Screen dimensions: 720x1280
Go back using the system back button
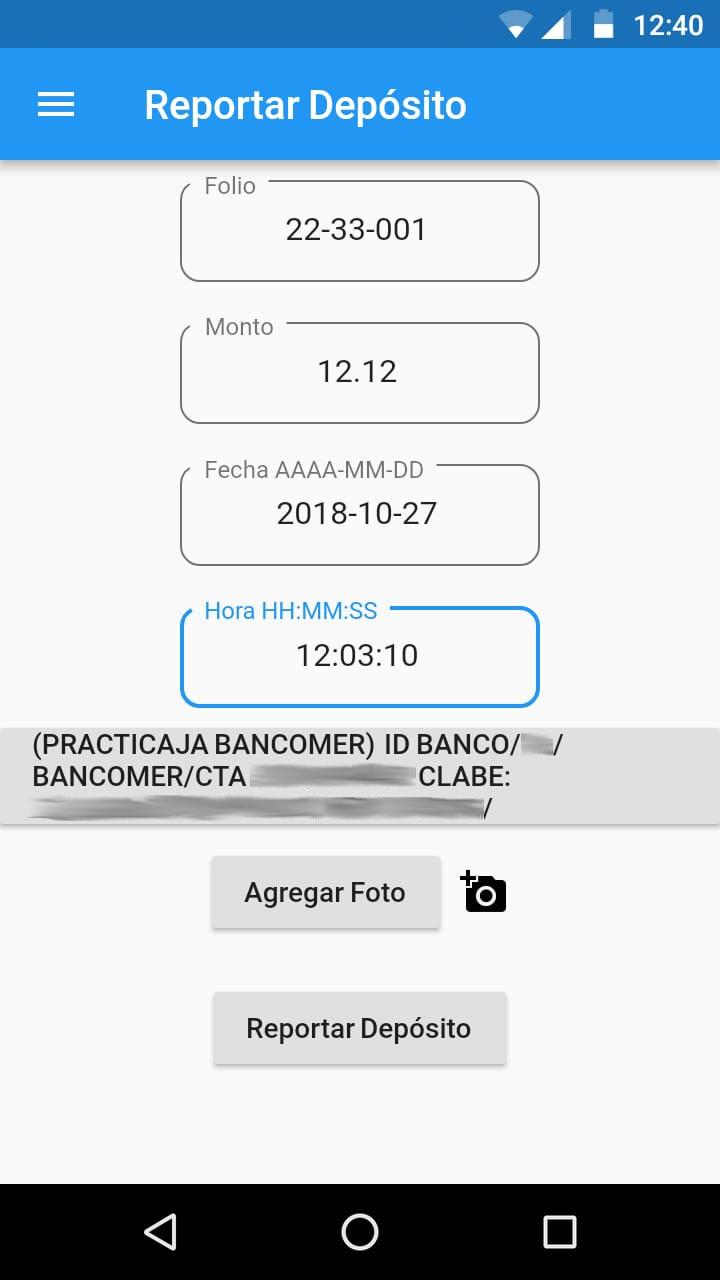pos(160,1232)
